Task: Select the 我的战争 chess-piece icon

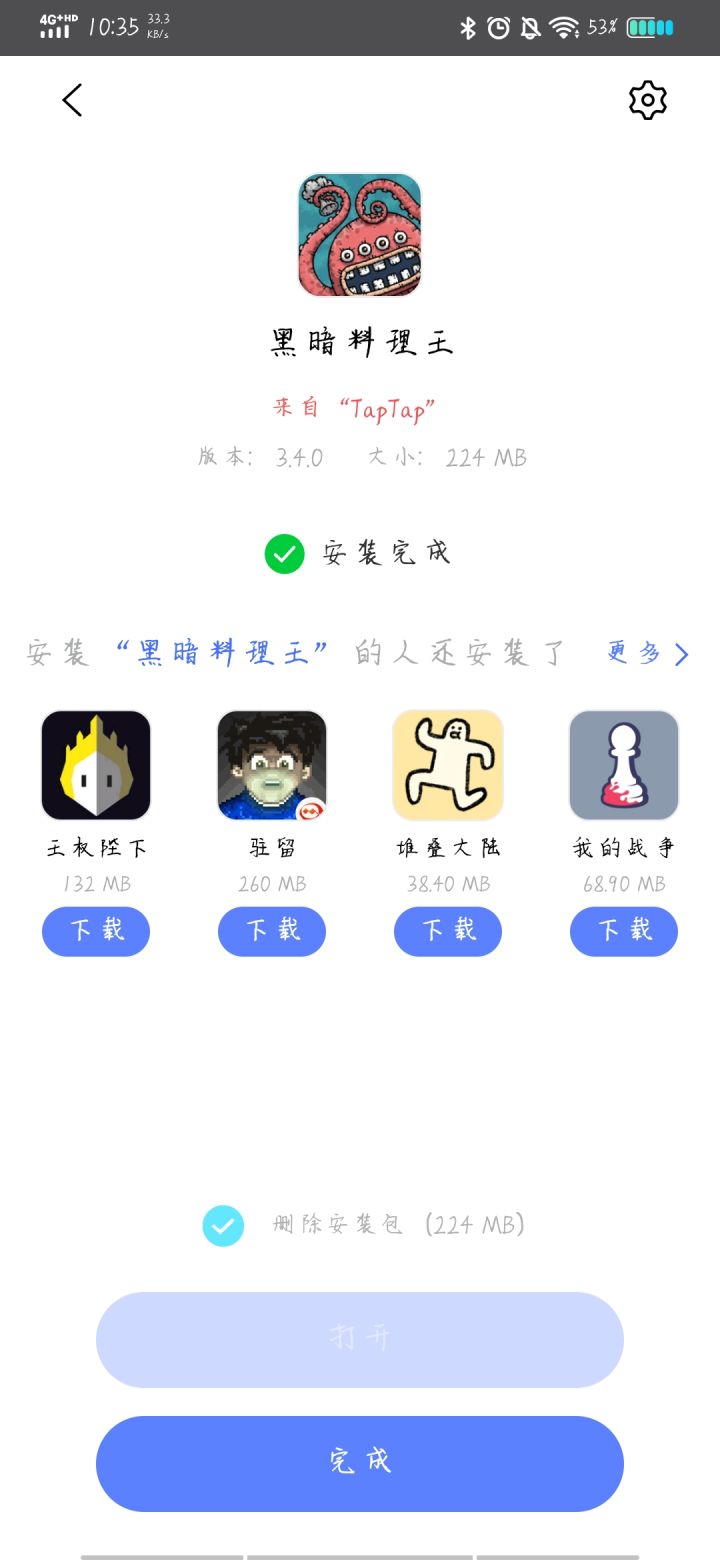Action: (x=624, y=764)
